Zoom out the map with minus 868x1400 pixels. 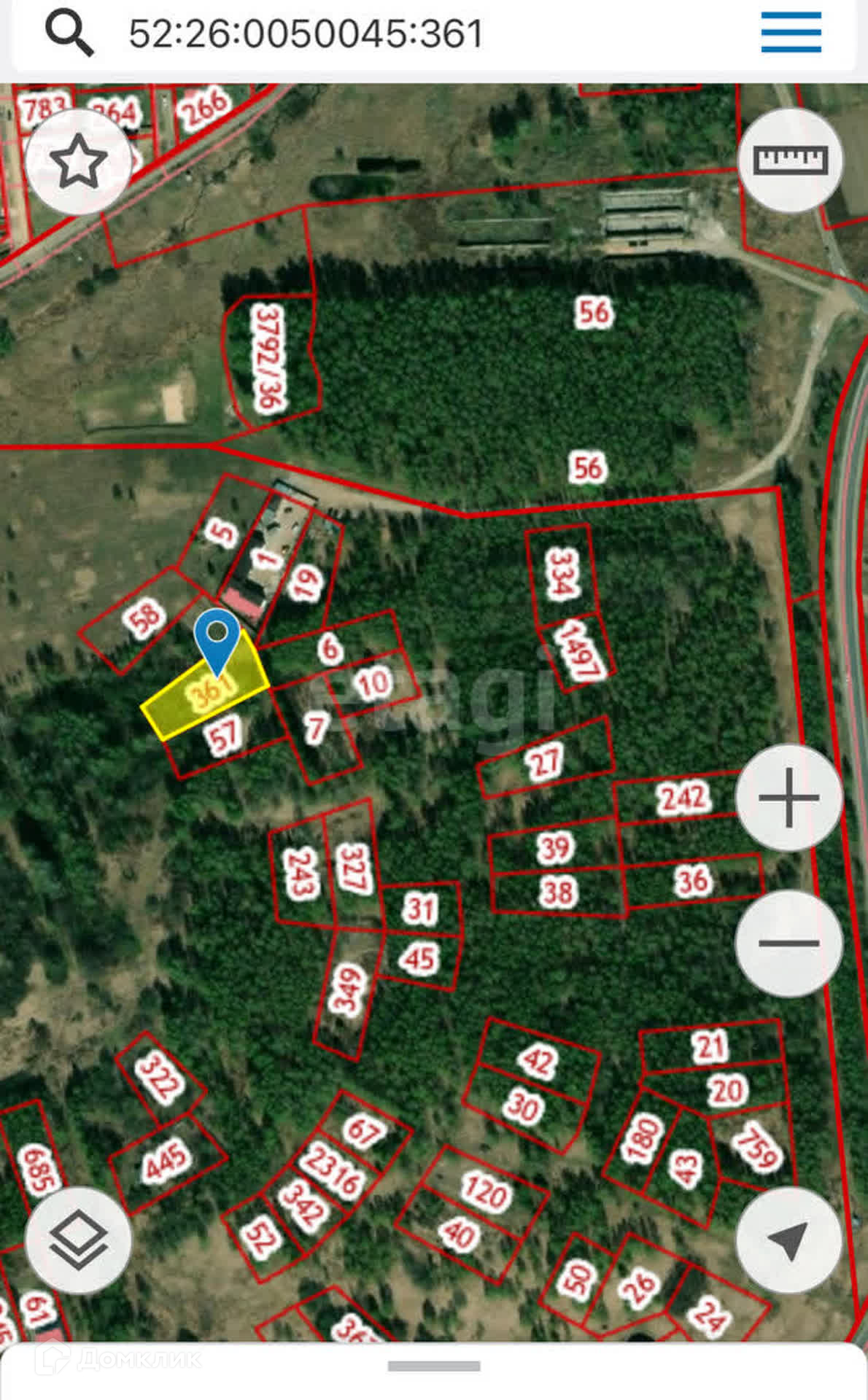point(788,943)
